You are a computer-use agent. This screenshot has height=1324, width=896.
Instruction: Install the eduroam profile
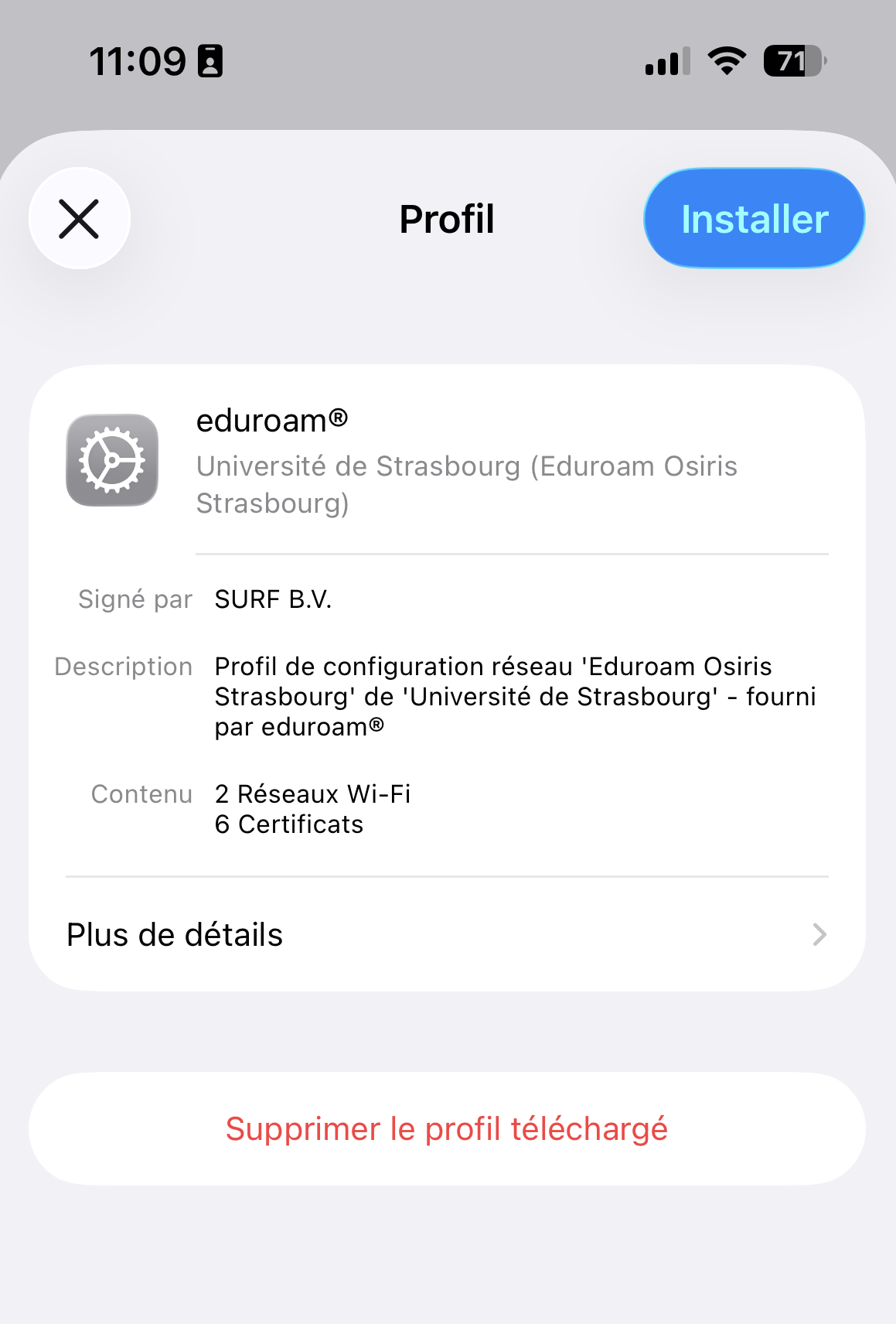coord(754,219)
